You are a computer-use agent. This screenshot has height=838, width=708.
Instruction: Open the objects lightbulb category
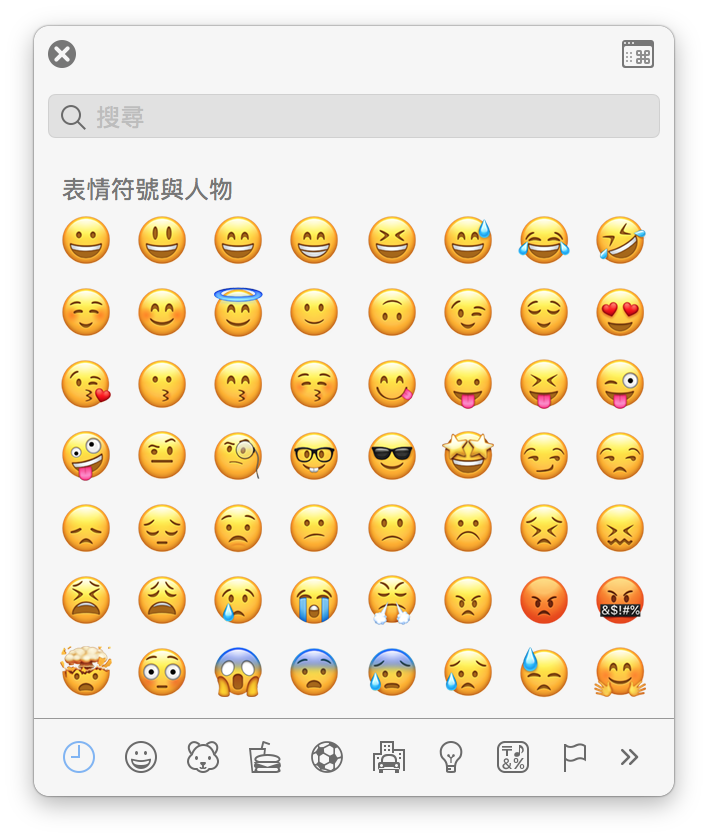point(451,757)
